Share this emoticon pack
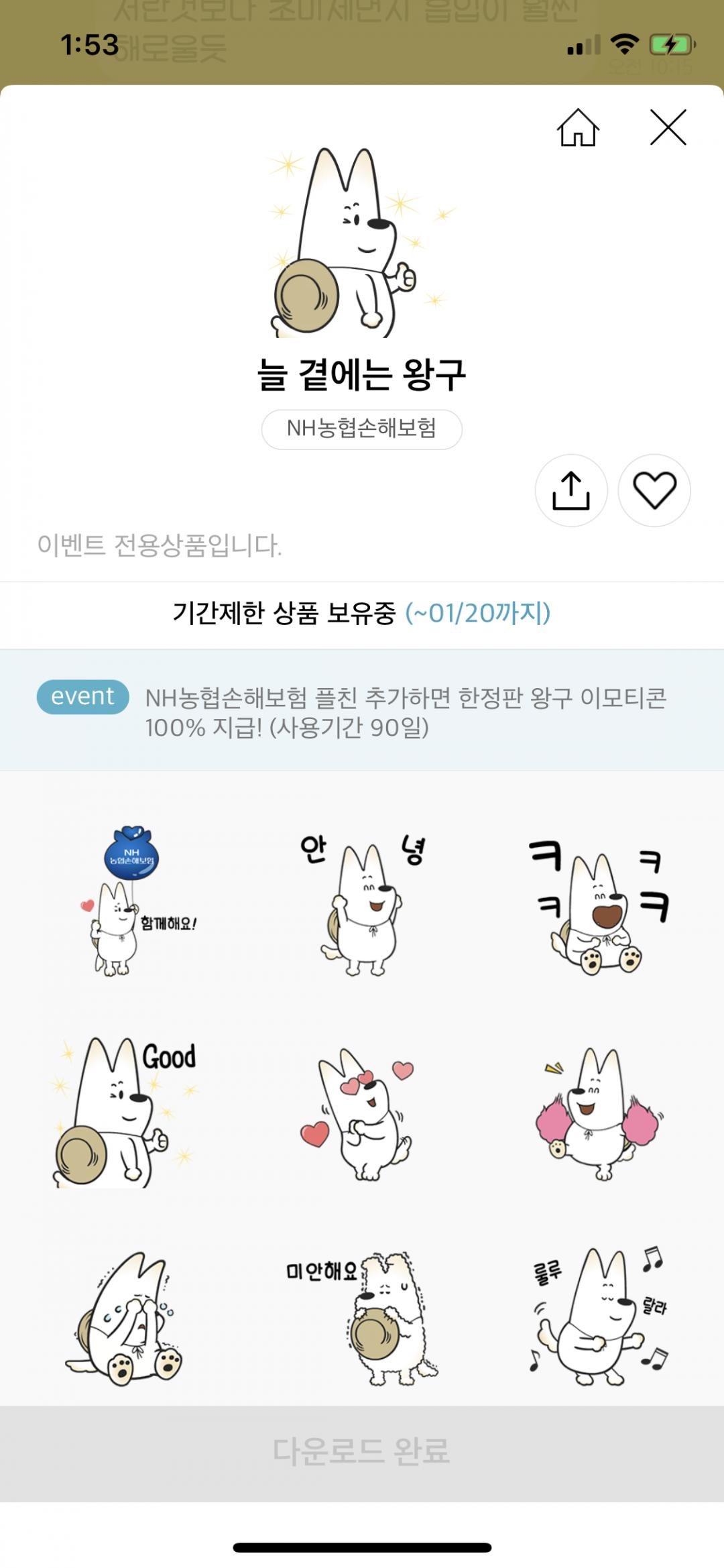The width and height of the screenshot is (724, 1568). point(571,490)
